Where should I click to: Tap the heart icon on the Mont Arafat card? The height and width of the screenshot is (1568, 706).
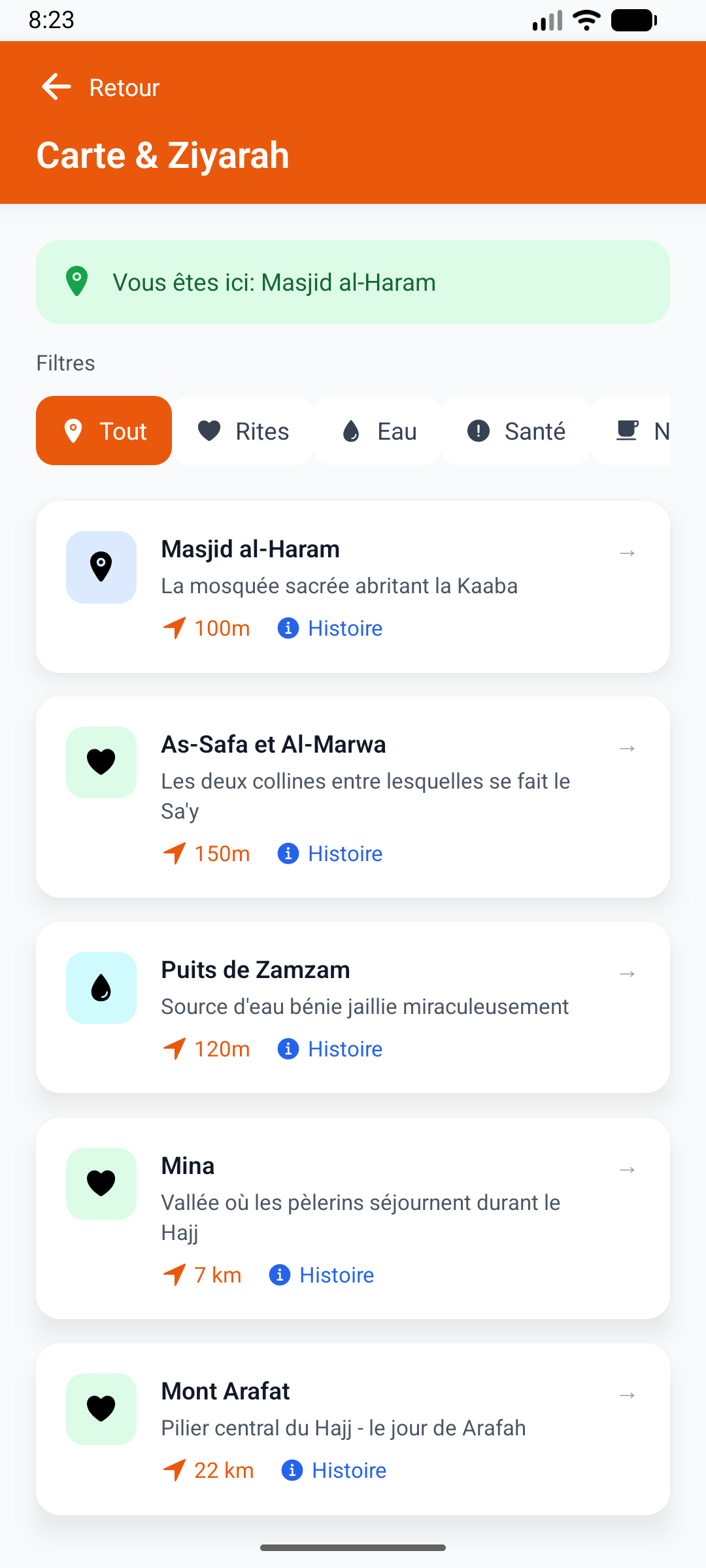pos(101,1409)
